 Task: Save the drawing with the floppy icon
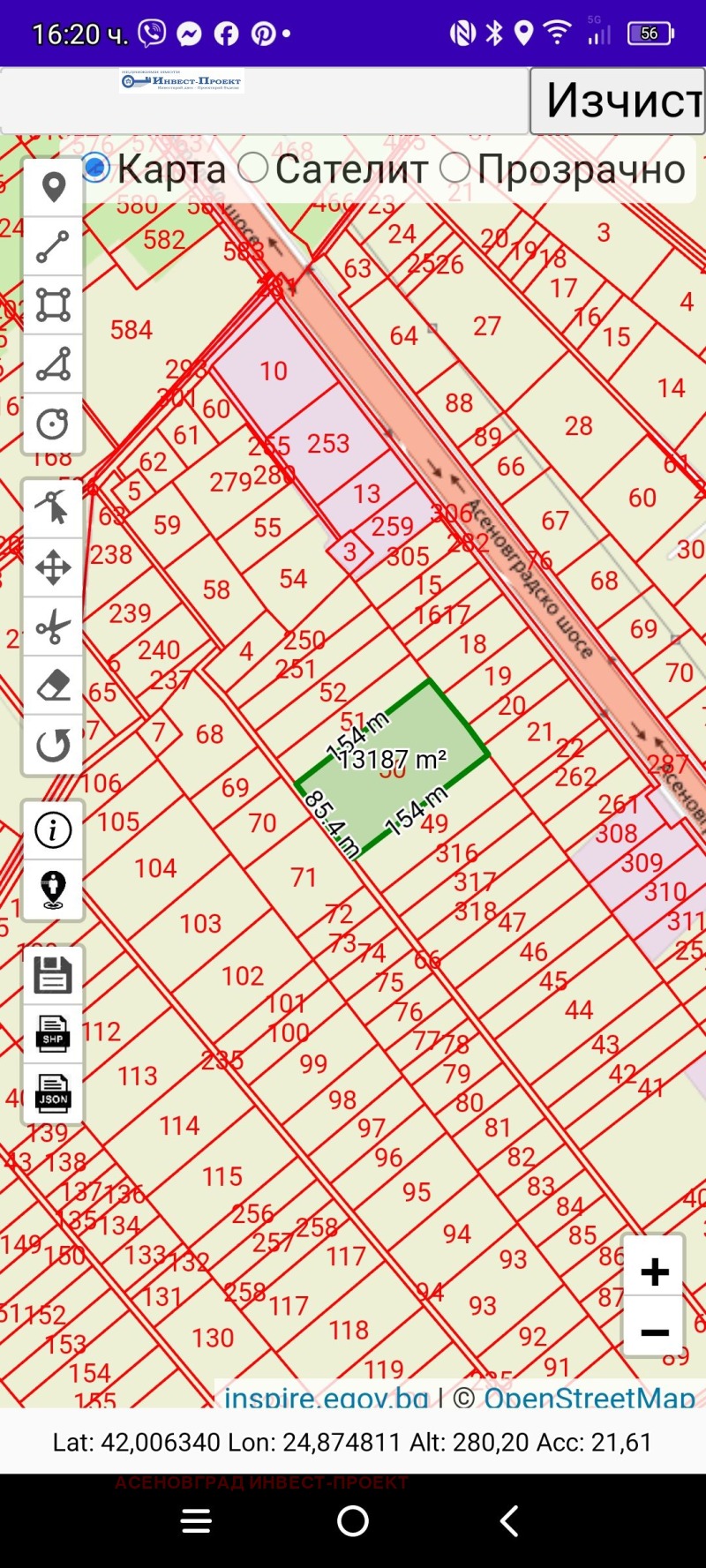pos(54,976)
